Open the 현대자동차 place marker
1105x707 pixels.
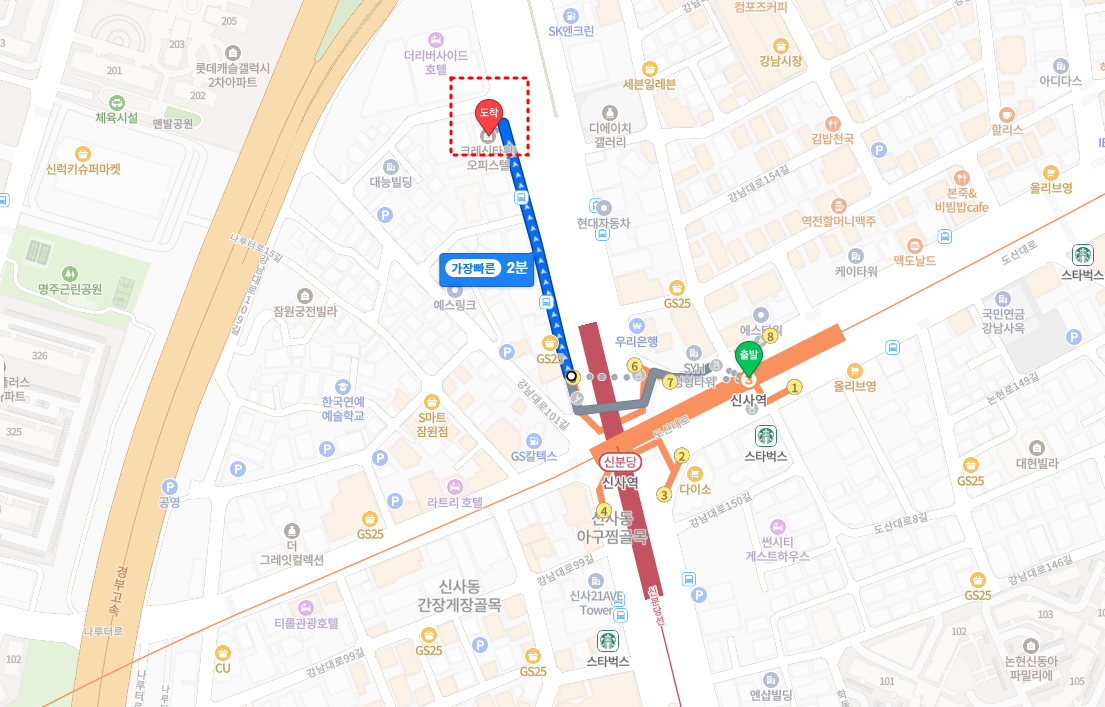(x=602, y=206)
